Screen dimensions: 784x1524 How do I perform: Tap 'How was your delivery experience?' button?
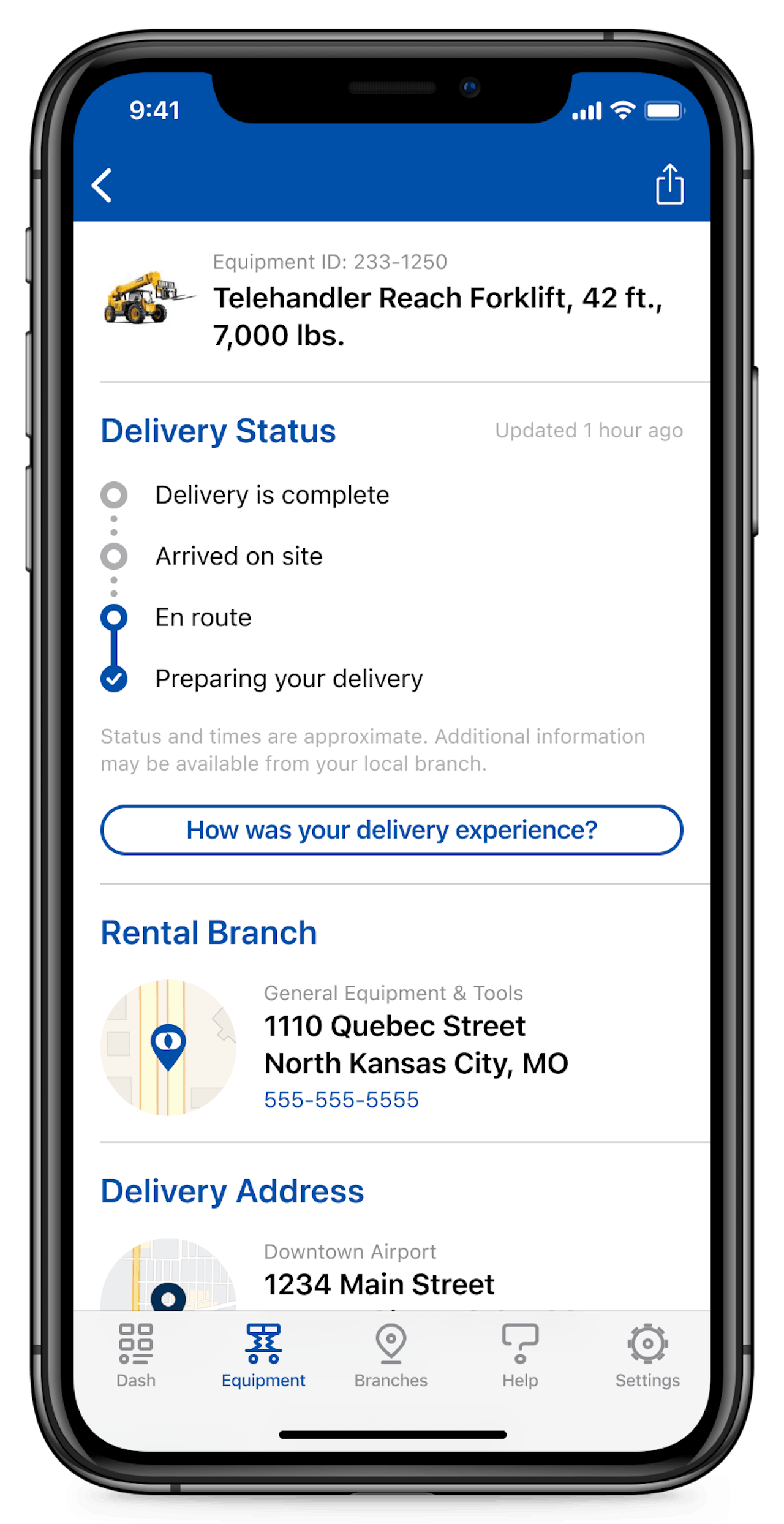pyautogui.click(x=391, y=830)
